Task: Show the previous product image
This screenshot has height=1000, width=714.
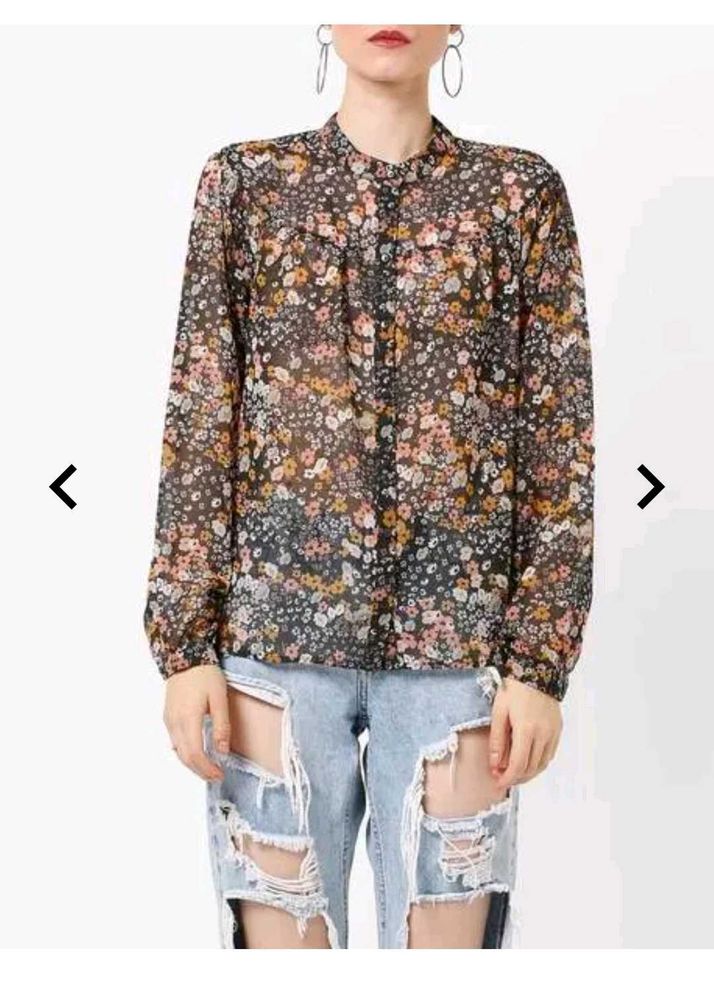Action: click(63, 487)
